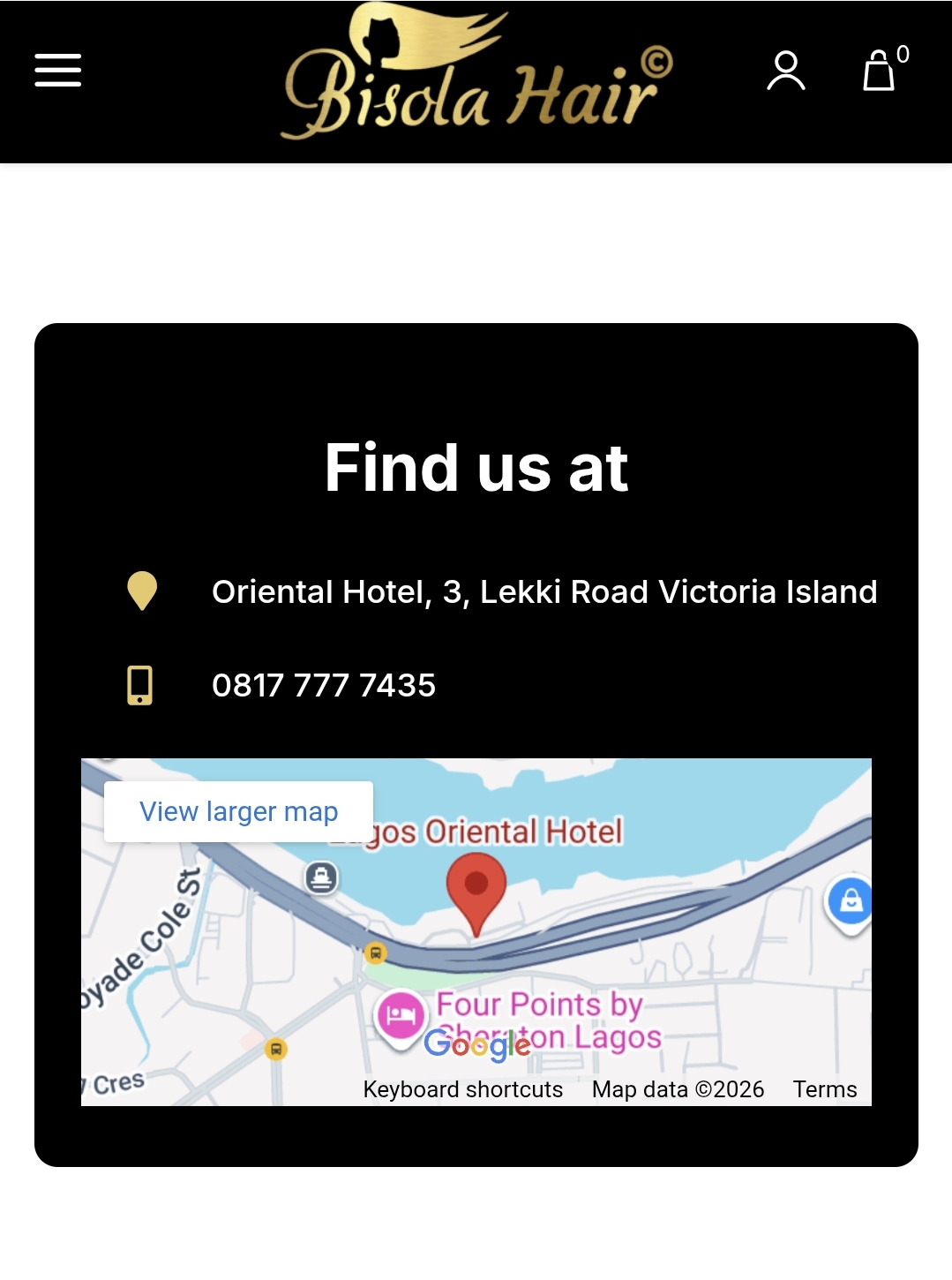The height and width of the screenshot is (1280, 952).
Task: Open the map Terms link
Action: click(824, 1089)
